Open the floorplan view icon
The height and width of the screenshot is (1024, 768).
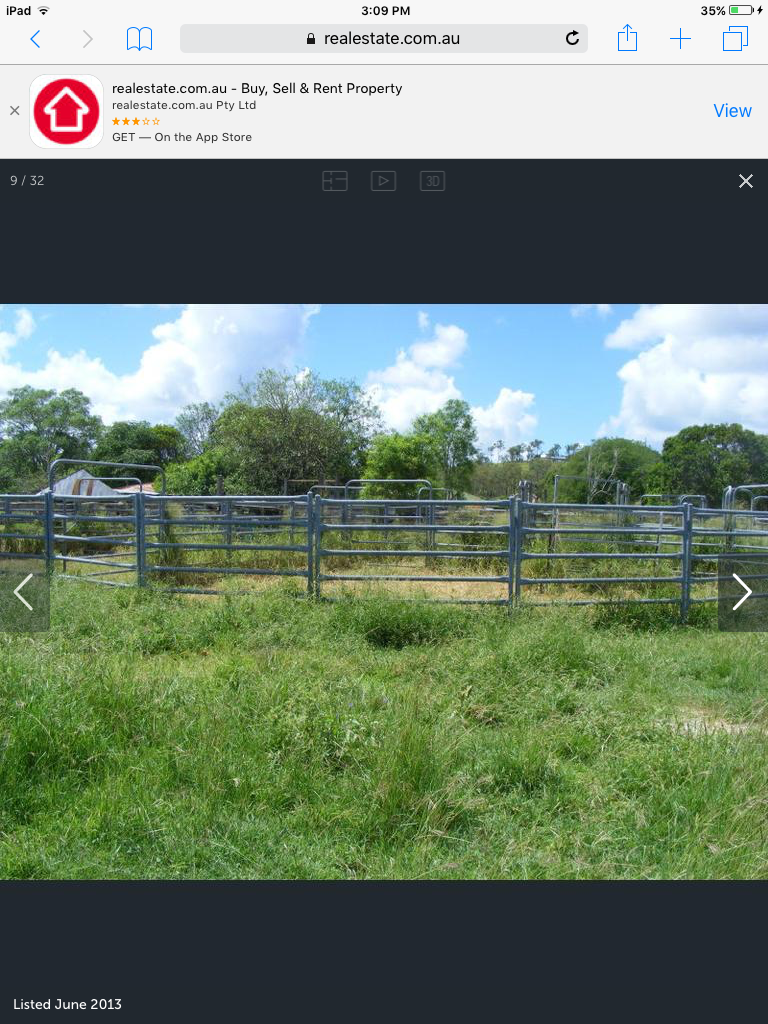[x=335, y=181]
